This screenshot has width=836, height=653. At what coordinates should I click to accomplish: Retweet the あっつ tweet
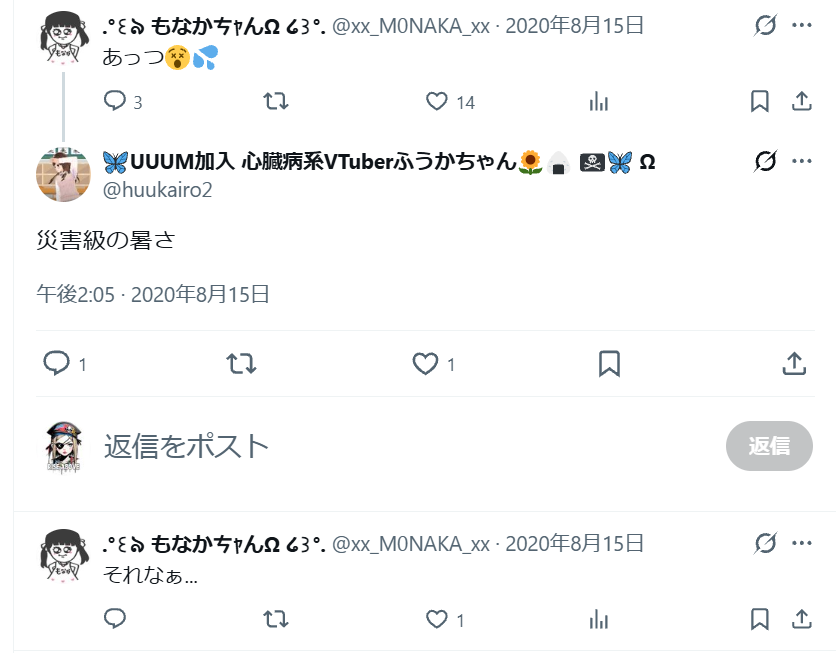[x=276, y=101]
